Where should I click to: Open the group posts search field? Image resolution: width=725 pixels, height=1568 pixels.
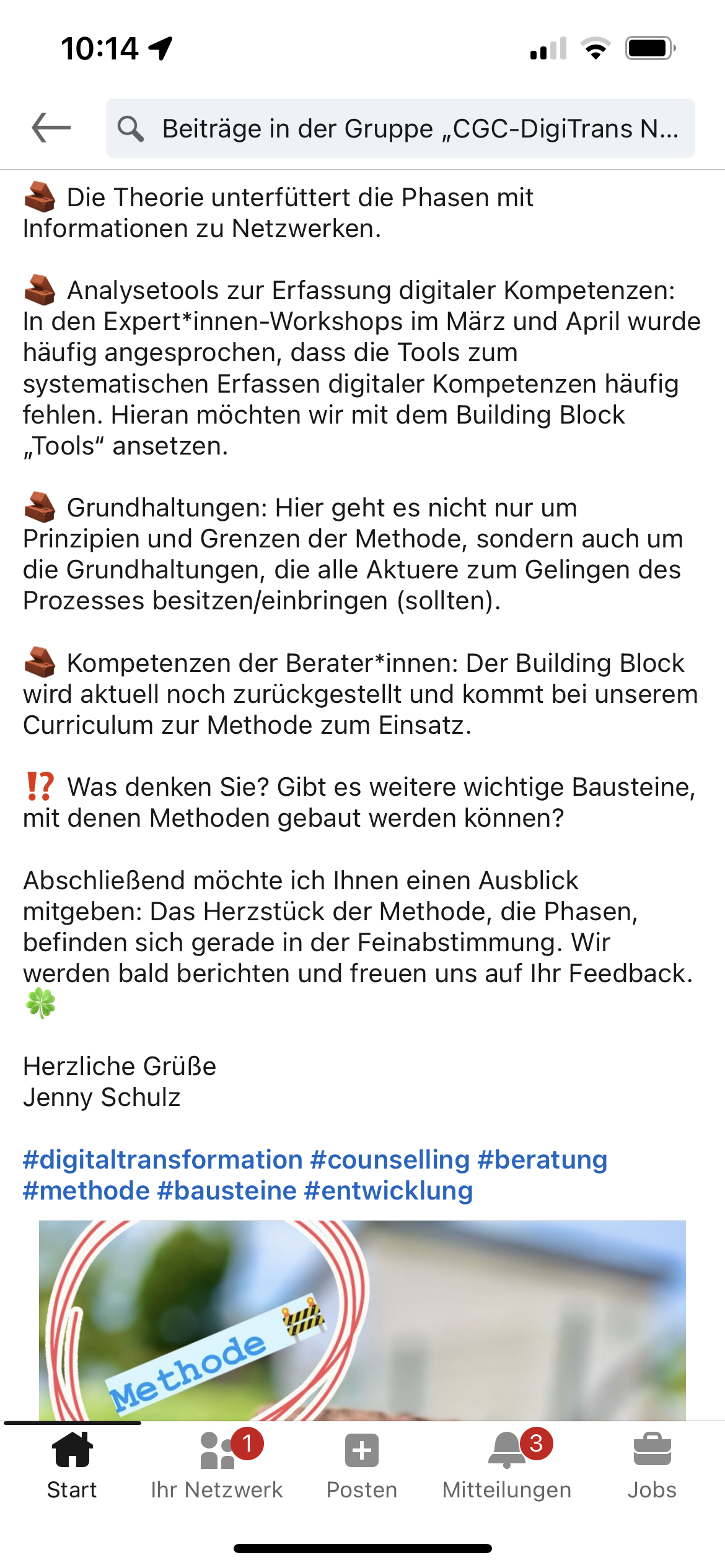pos(400,128)
